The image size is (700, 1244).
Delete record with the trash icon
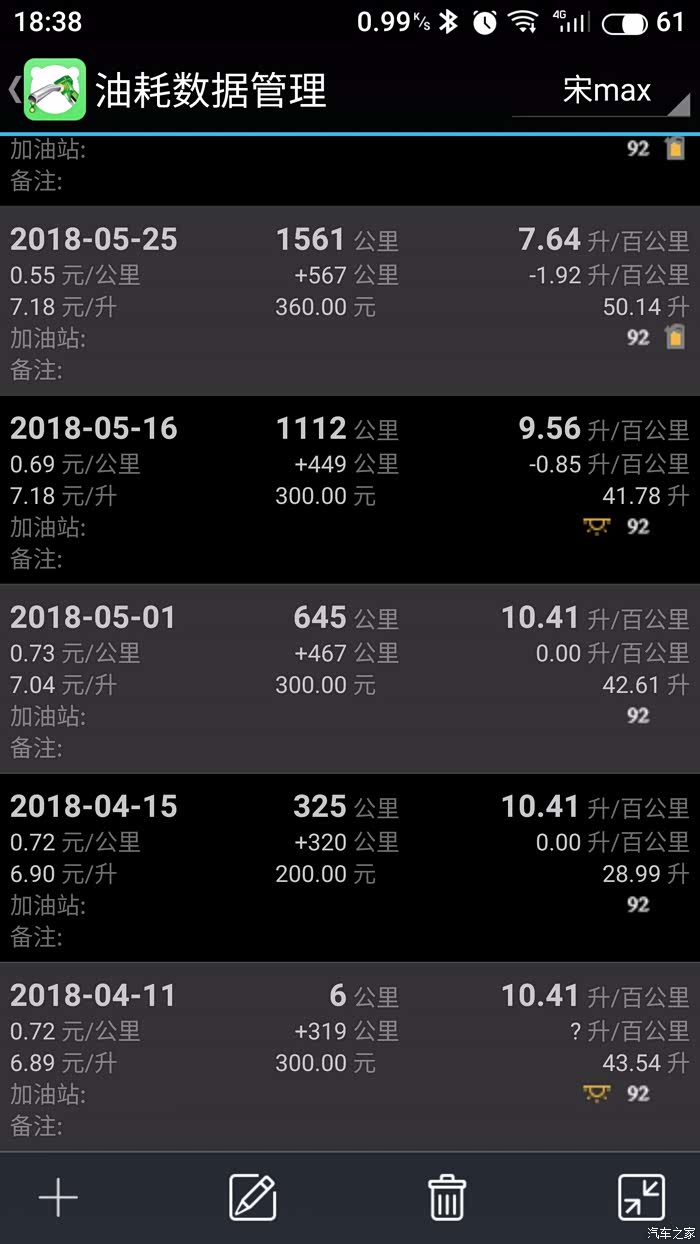click(446, 1197)
